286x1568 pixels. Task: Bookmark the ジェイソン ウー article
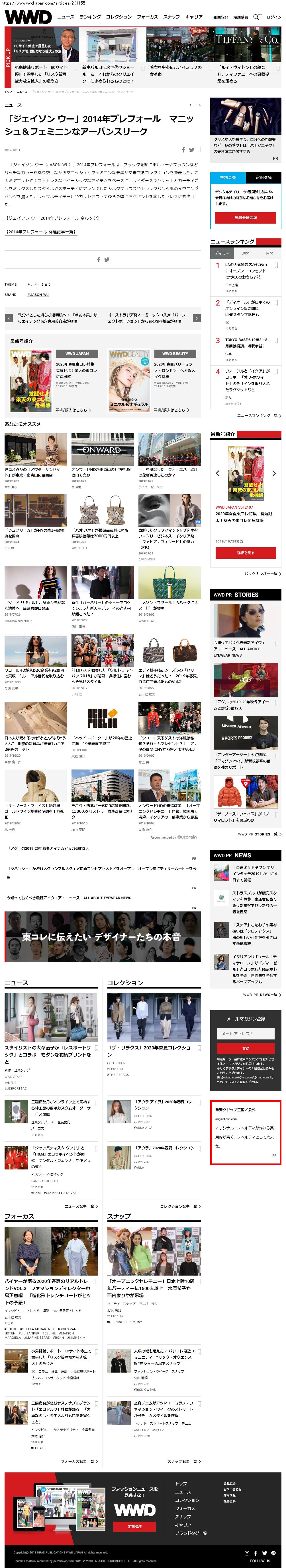coord(199,149)
